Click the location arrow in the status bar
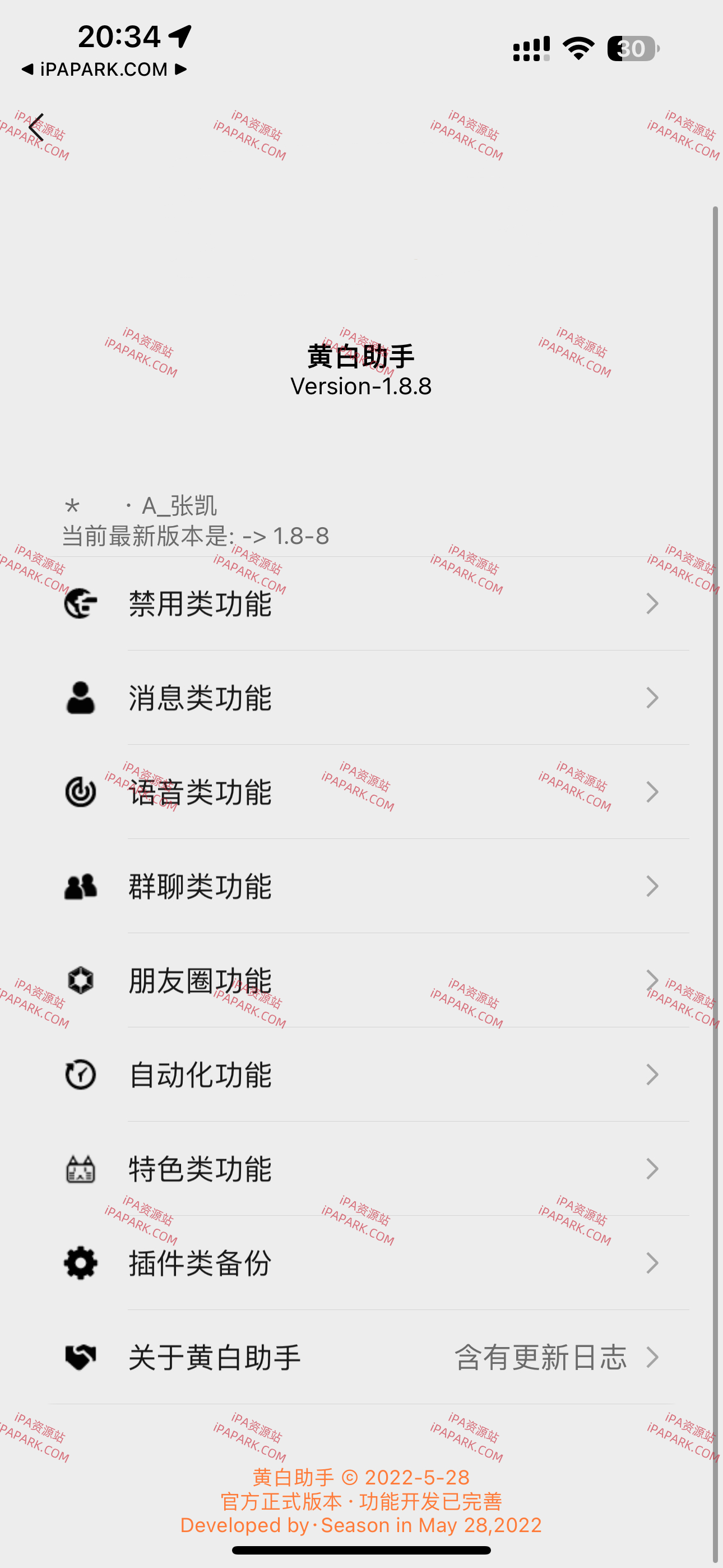 click(x=179, y=35)
